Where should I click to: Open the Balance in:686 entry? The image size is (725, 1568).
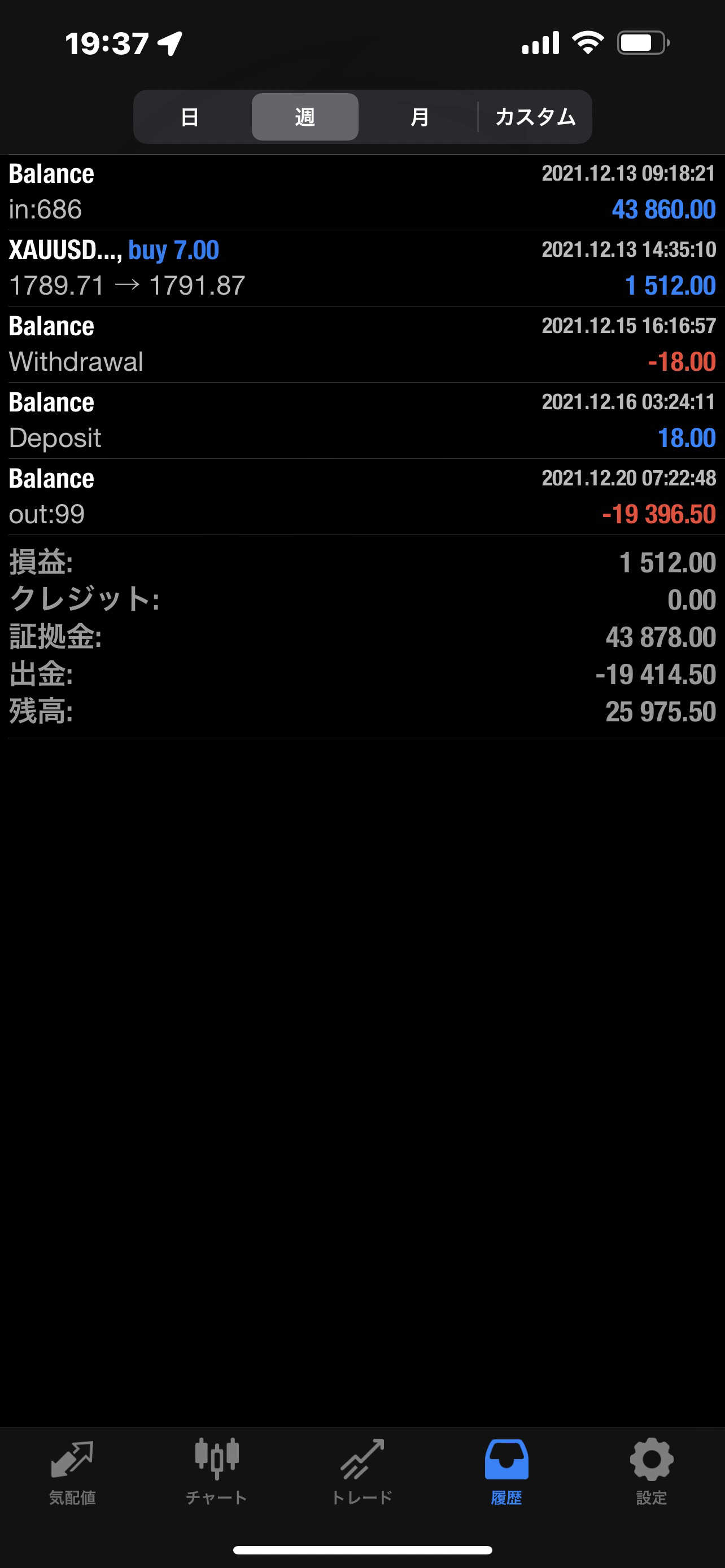[x=362, y=192]
